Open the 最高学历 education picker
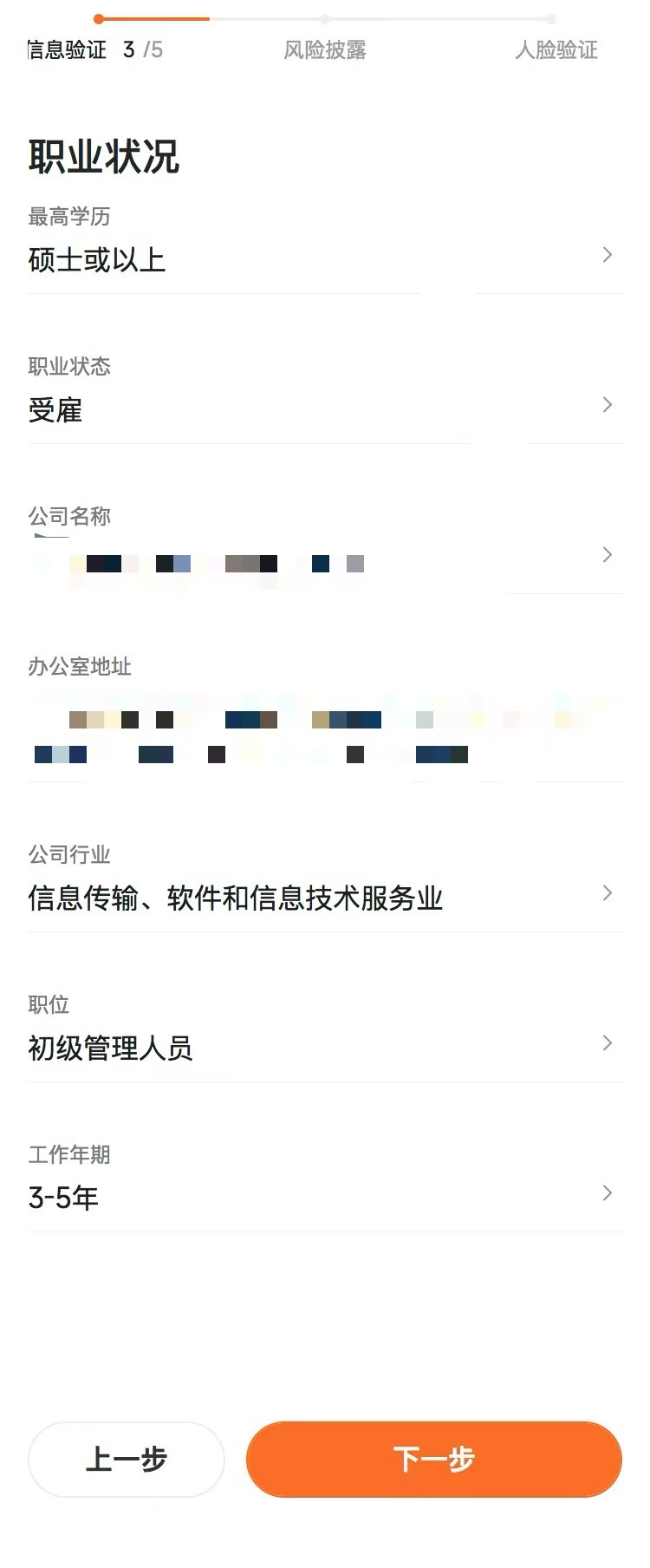The image size is (650, 1568). tap(325, 258)
